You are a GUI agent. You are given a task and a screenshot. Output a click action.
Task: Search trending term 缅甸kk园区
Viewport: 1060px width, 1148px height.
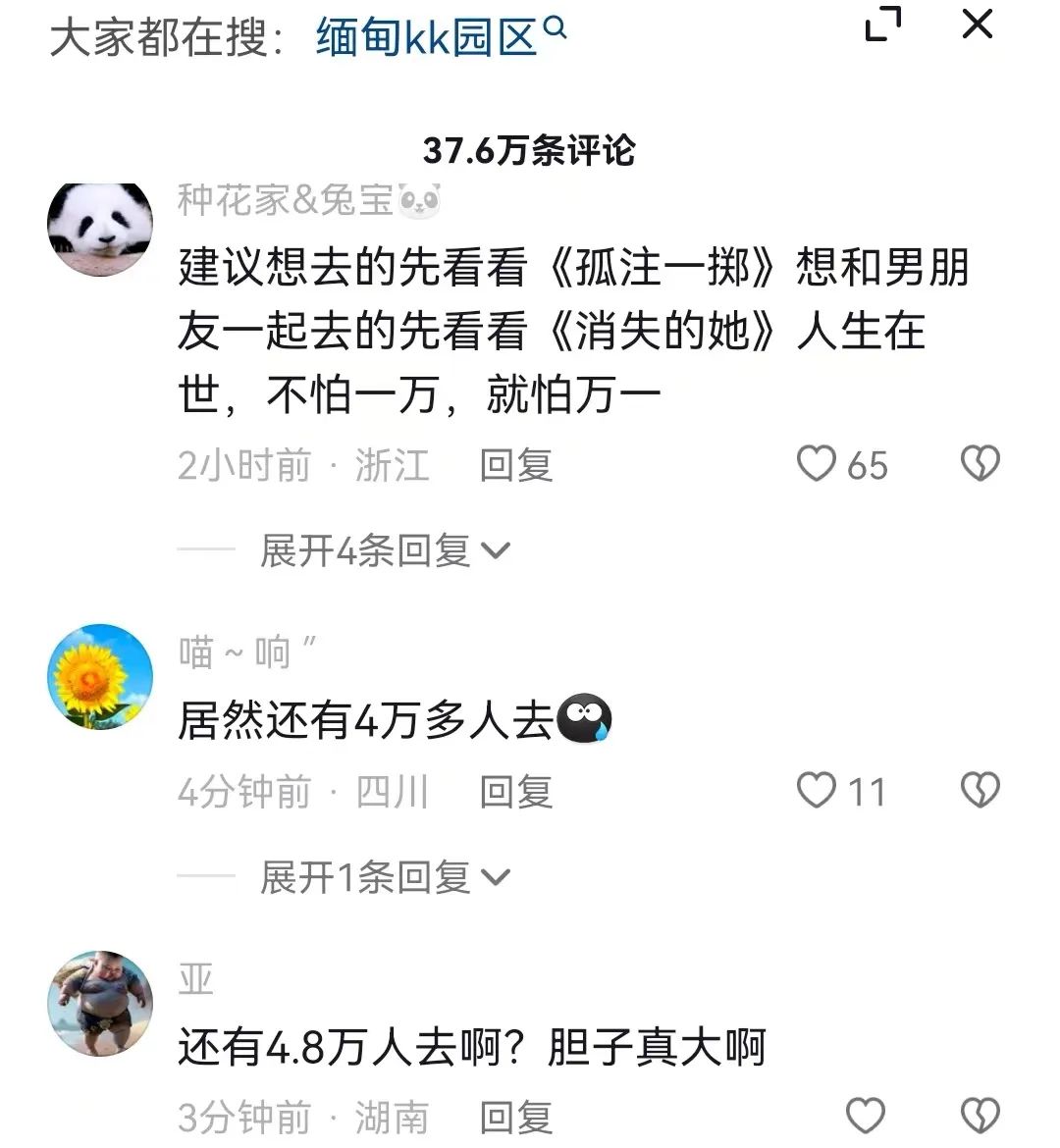[x=440, y=37]
